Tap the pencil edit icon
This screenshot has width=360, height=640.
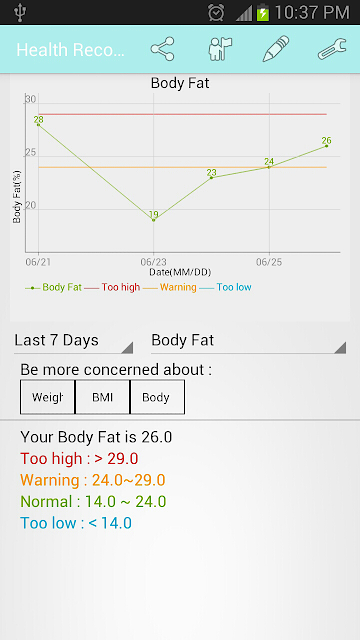(x=276, y=49)
